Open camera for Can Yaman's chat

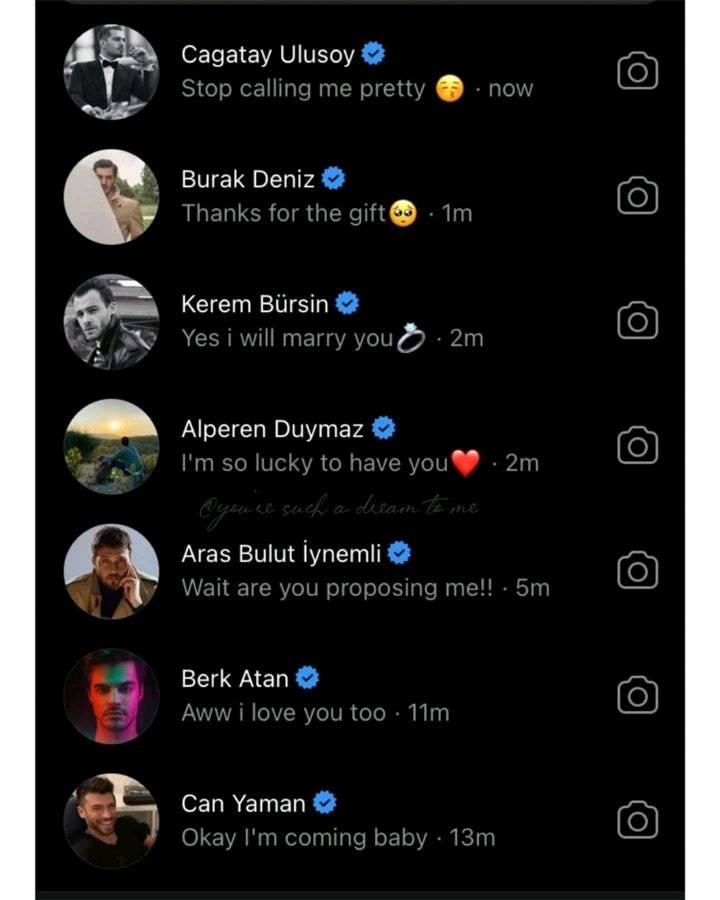click(x=637, y=820)
